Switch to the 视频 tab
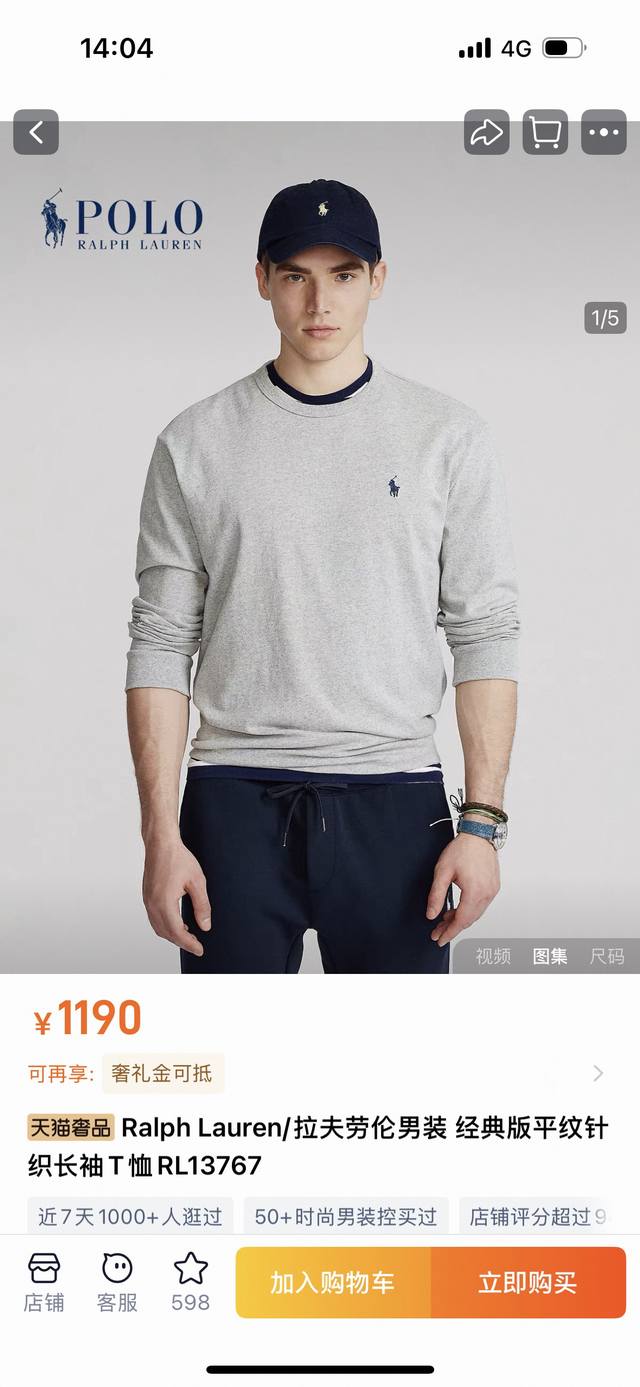This screenshot has height=1387, width=640. [x=493, y=956]
